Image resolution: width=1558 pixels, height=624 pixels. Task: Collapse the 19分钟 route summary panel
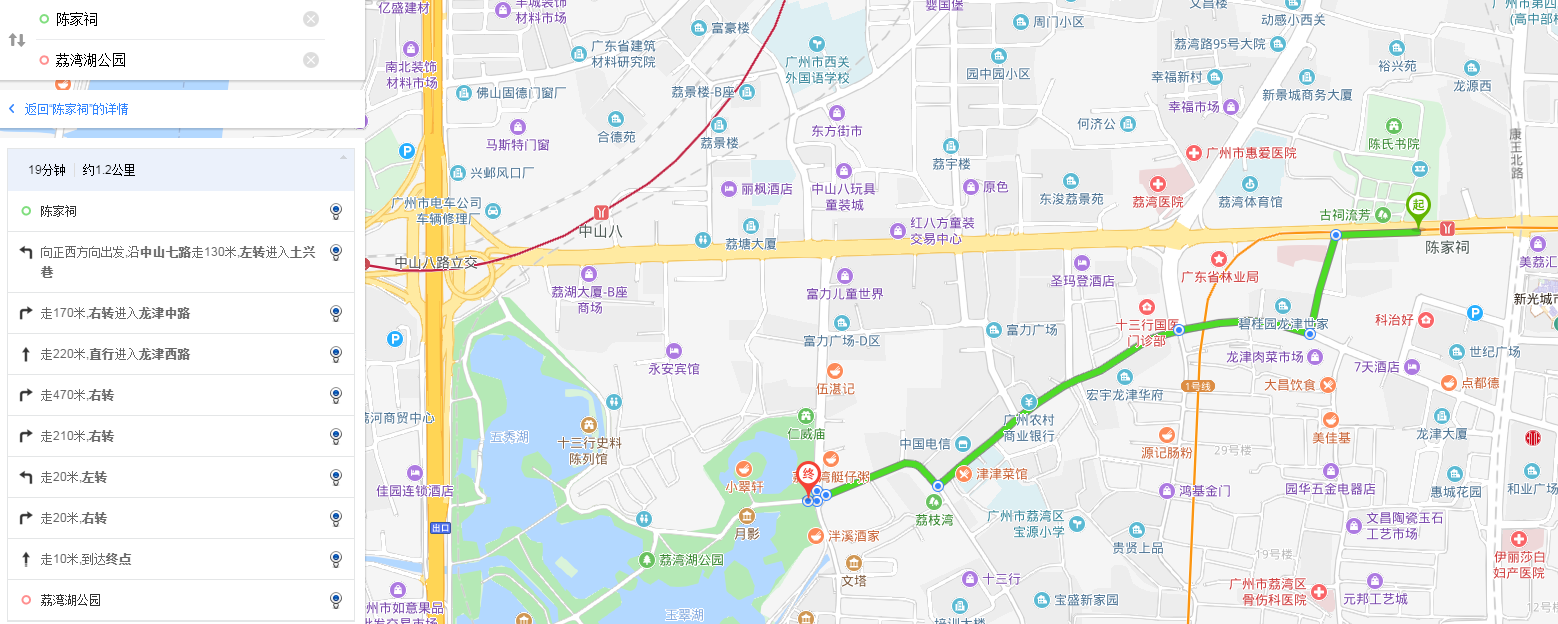tap(343, 157)
